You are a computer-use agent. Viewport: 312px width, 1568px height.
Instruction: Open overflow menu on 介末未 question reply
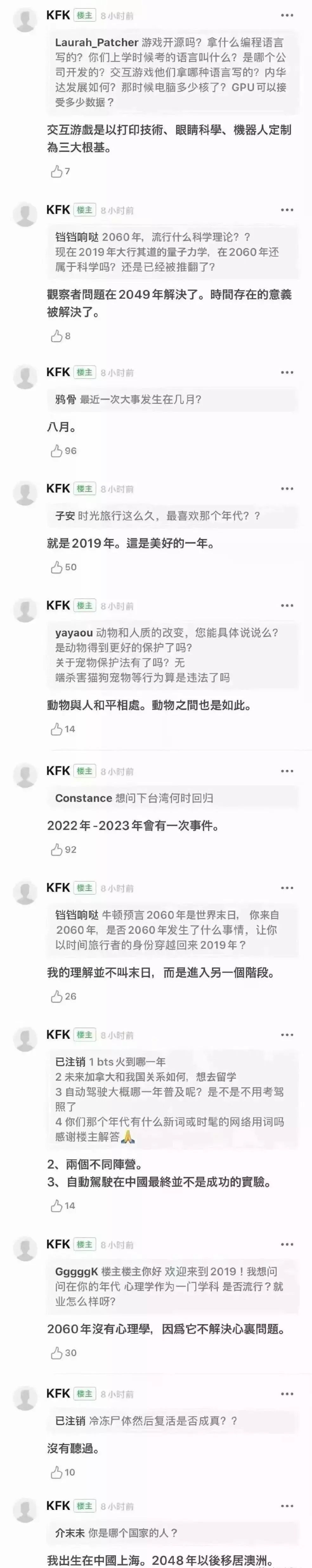(x=287, y=1506)
